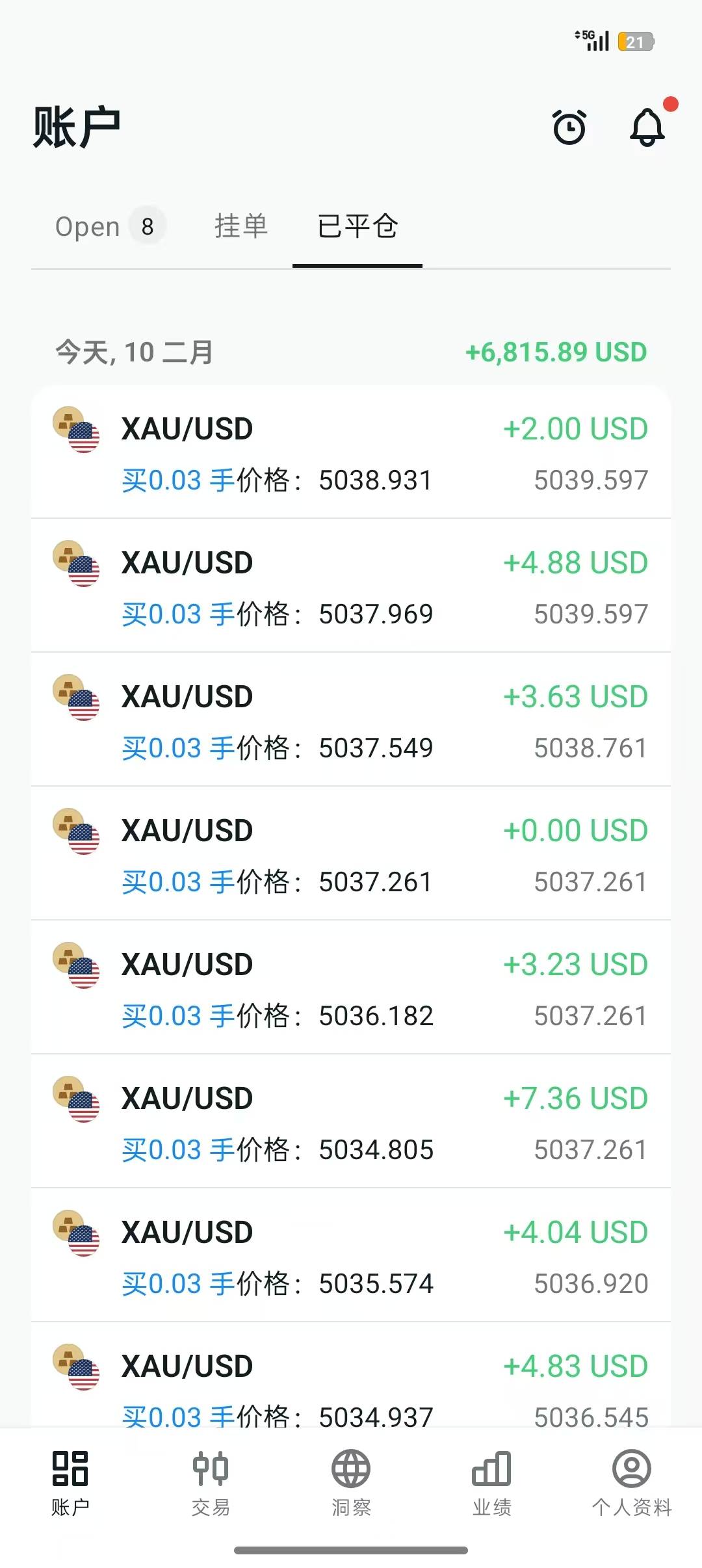Open the price alerts alarm clock icon
Image resolution: width=702 pixels, height=1568 pixels.
(x=569, y=127)
